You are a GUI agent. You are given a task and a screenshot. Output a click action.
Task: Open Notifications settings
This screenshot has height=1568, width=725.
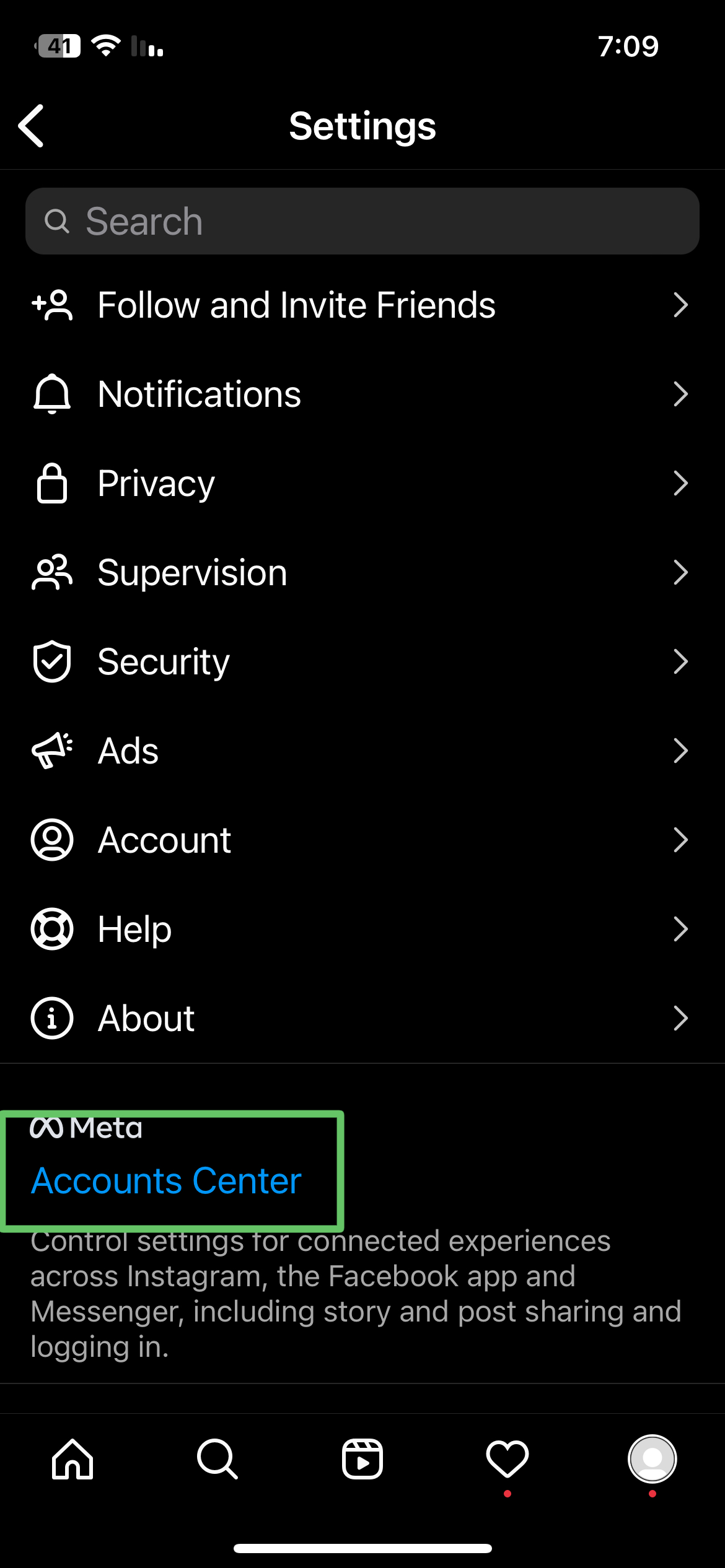click(362, 394)
